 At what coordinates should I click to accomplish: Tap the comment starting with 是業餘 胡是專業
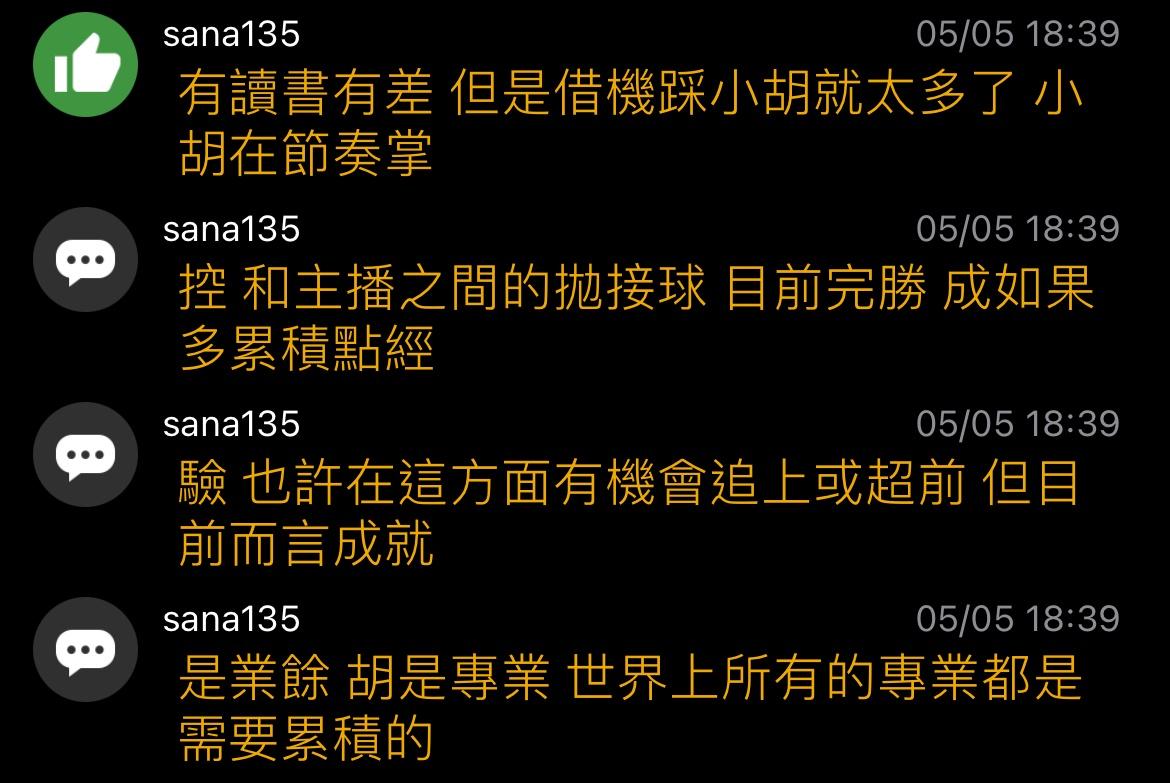coord(630,708)
